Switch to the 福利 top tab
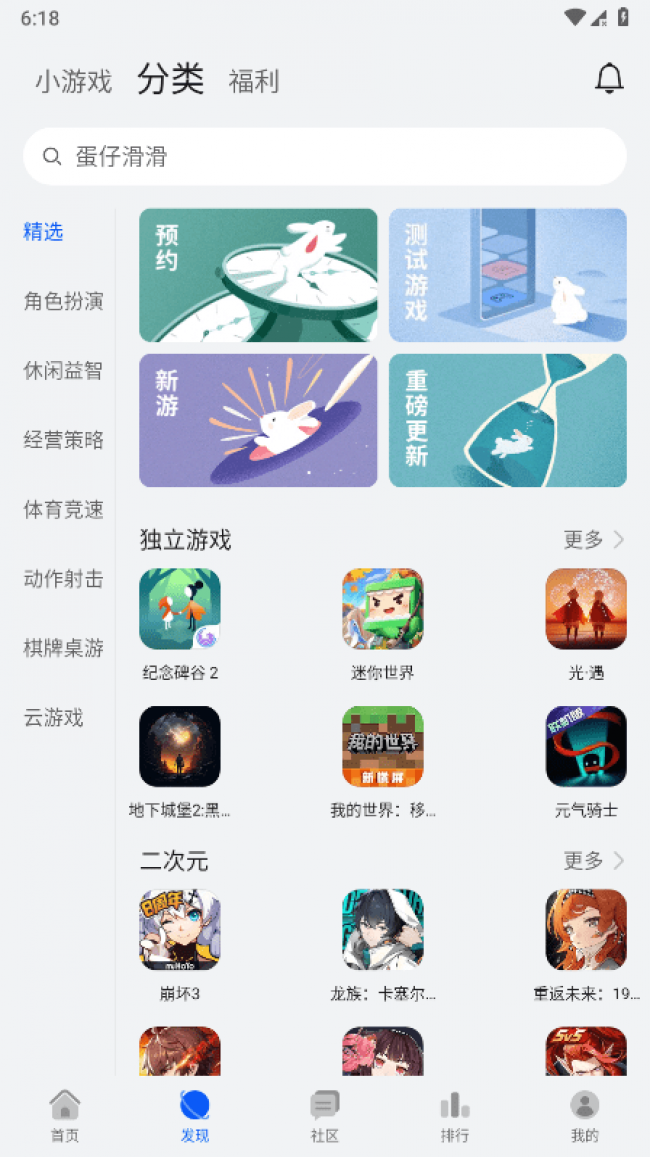This screenshot has height=1157, width=650. point(253,81)
